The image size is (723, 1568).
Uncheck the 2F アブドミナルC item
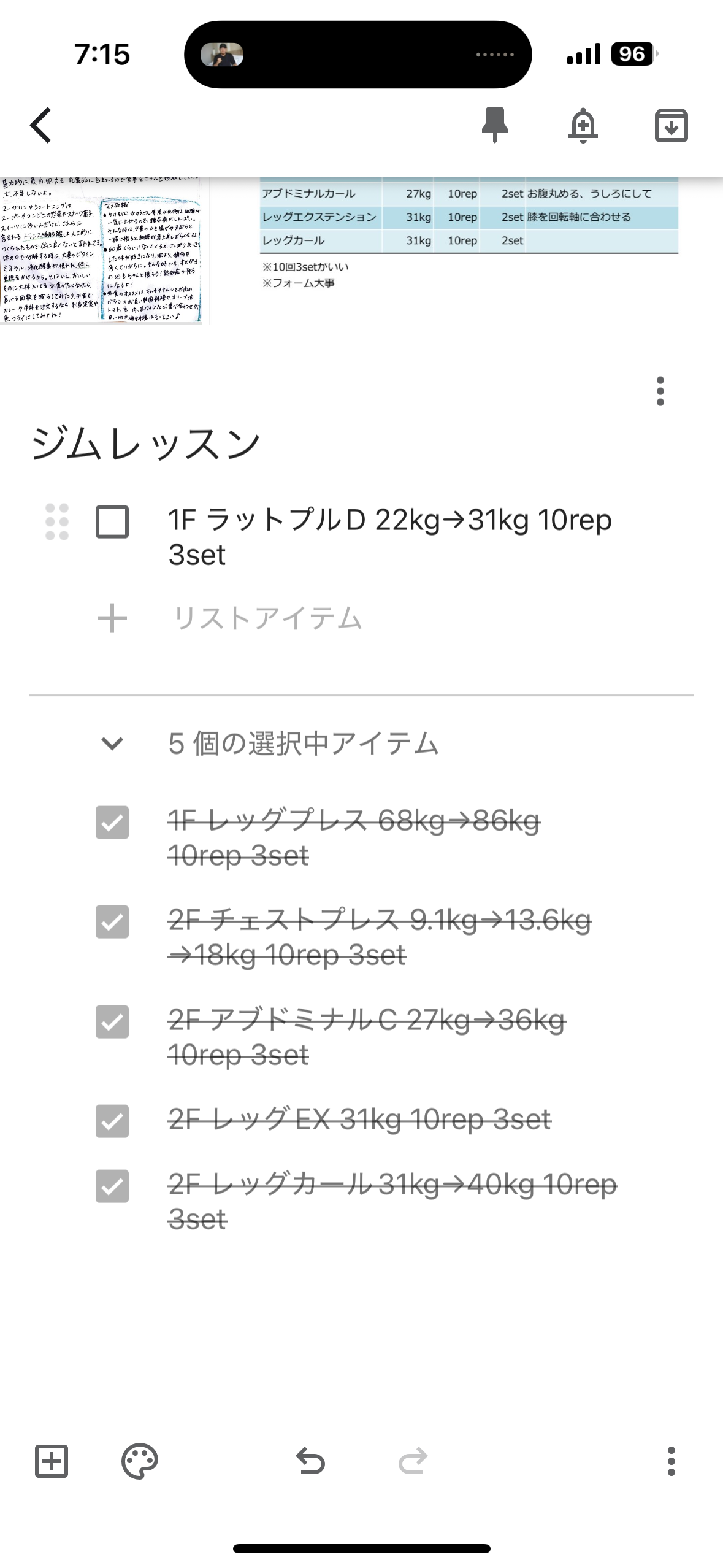click(112, 1021)
